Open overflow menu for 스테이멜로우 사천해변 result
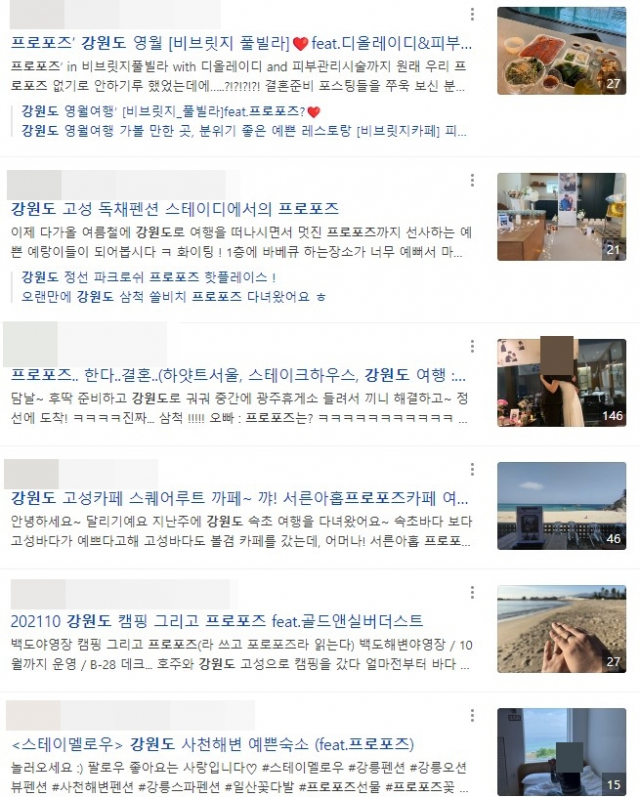This screenshot has height=797, width=640. pyautogui.click(x=472, y=715)
